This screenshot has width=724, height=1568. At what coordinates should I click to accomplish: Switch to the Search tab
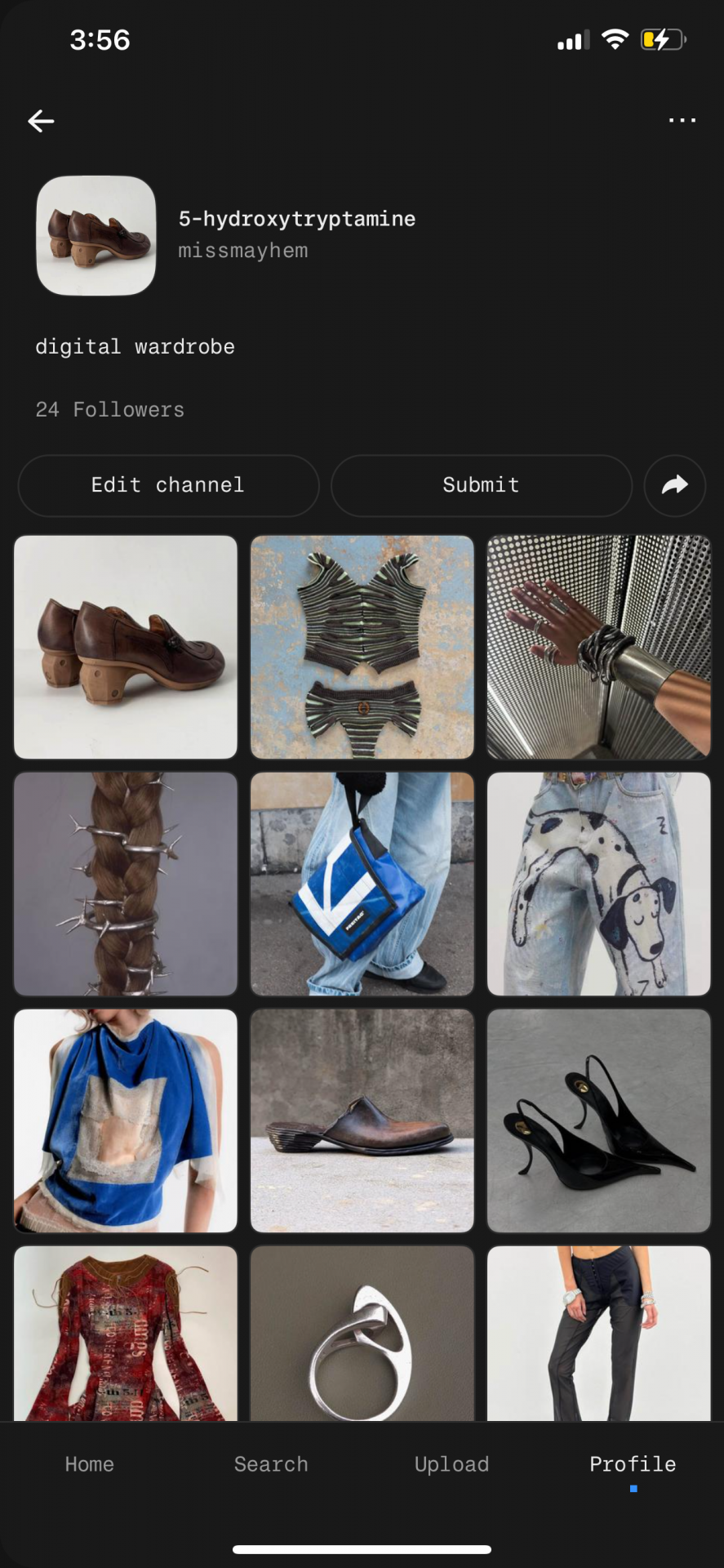tap(271, 1464)
